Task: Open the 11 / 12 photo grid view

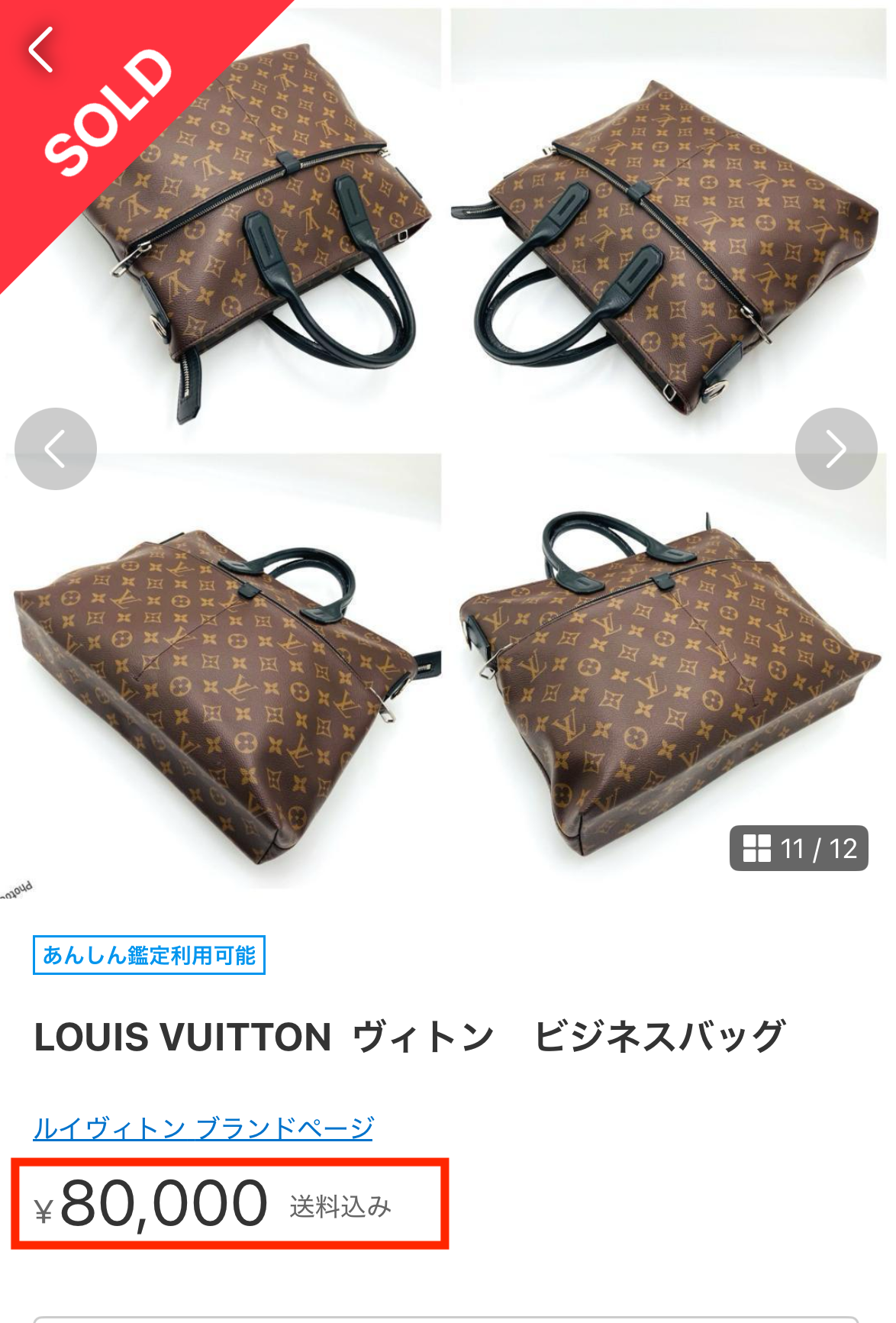Action: (x=798, y=848)
